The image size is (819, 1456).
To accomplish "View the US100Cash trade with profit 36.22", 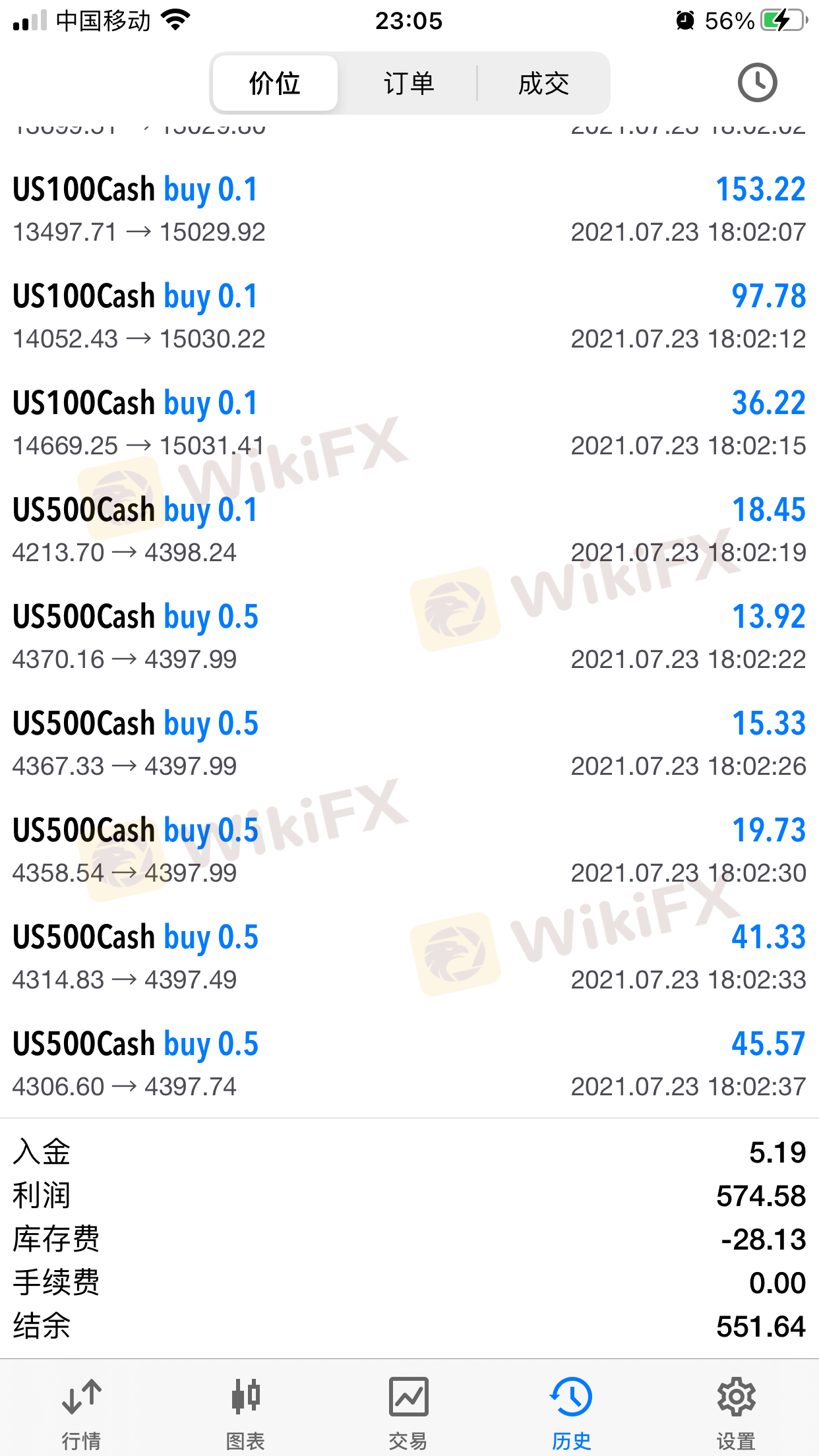I will [x=409, y=423].
